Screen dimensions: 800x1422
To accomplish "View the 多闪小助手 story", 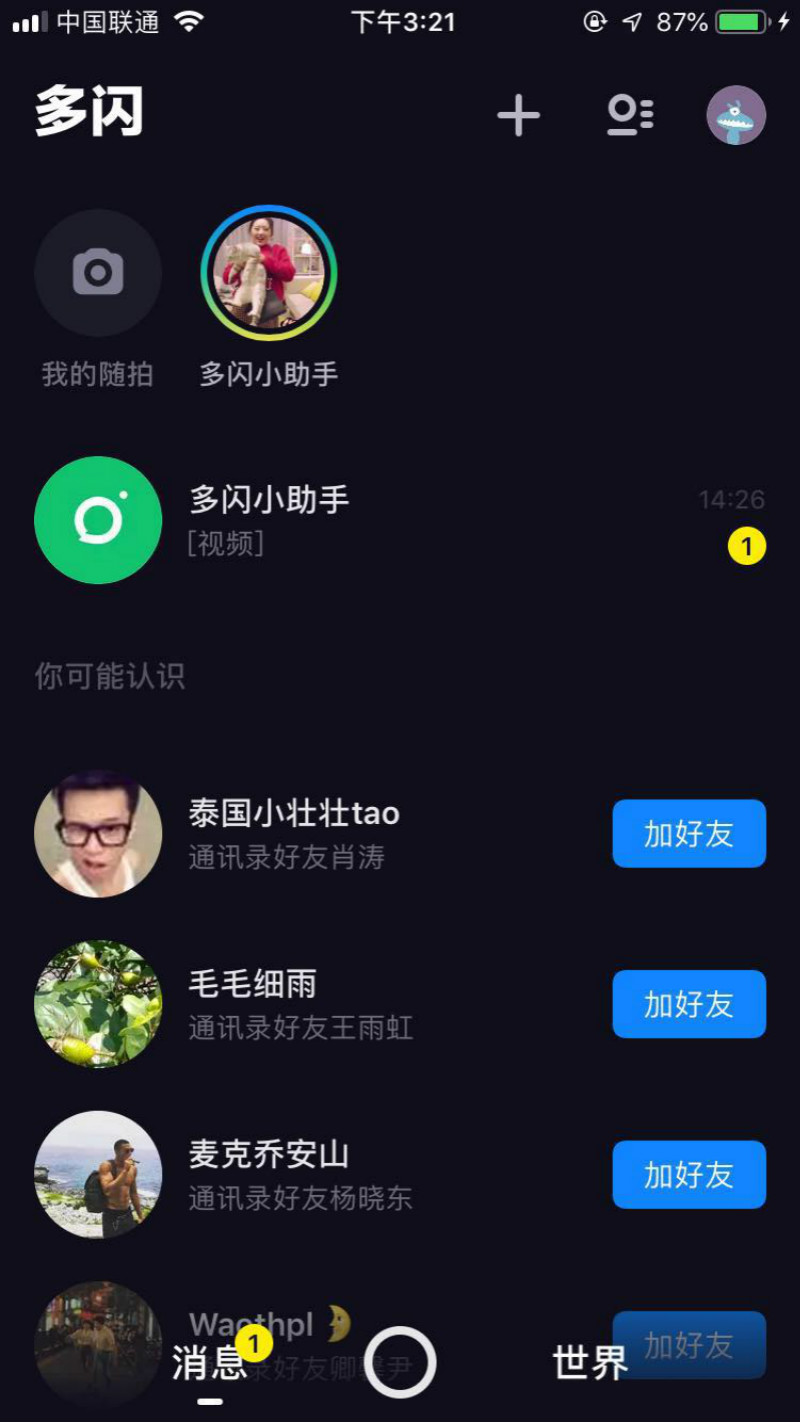I will coord(268,273).
